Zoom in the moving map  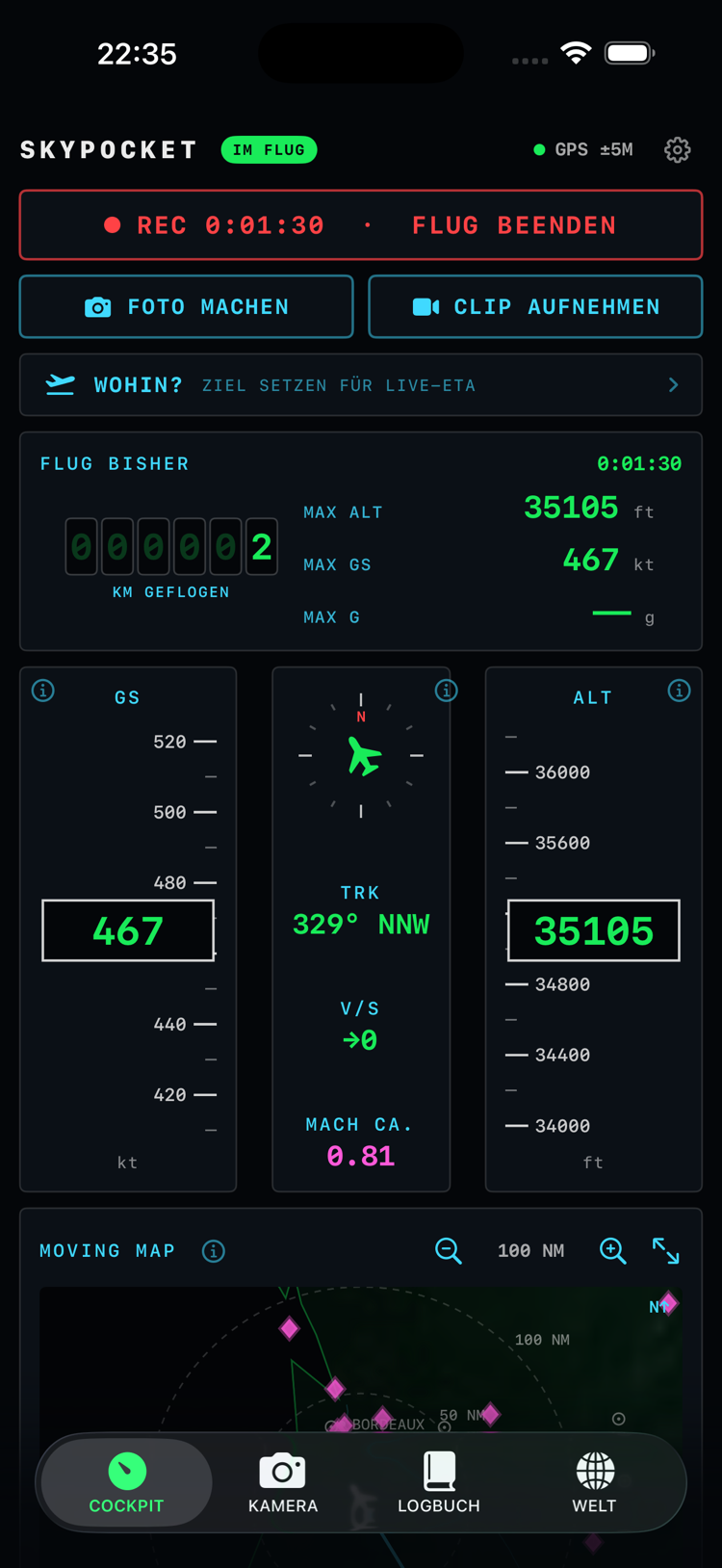613,1251
